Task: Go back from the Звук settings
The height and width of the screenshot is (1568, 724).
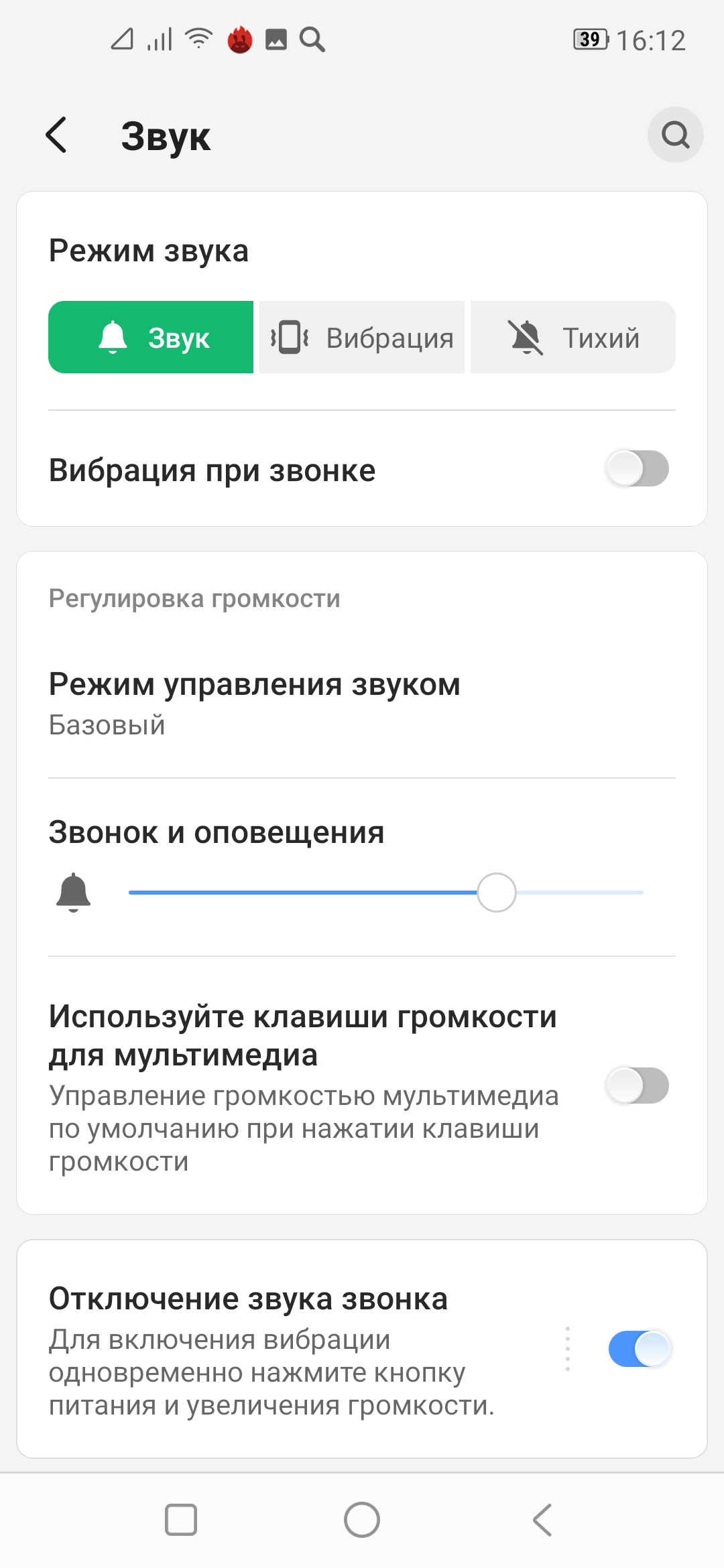Action: click(57, 135)
